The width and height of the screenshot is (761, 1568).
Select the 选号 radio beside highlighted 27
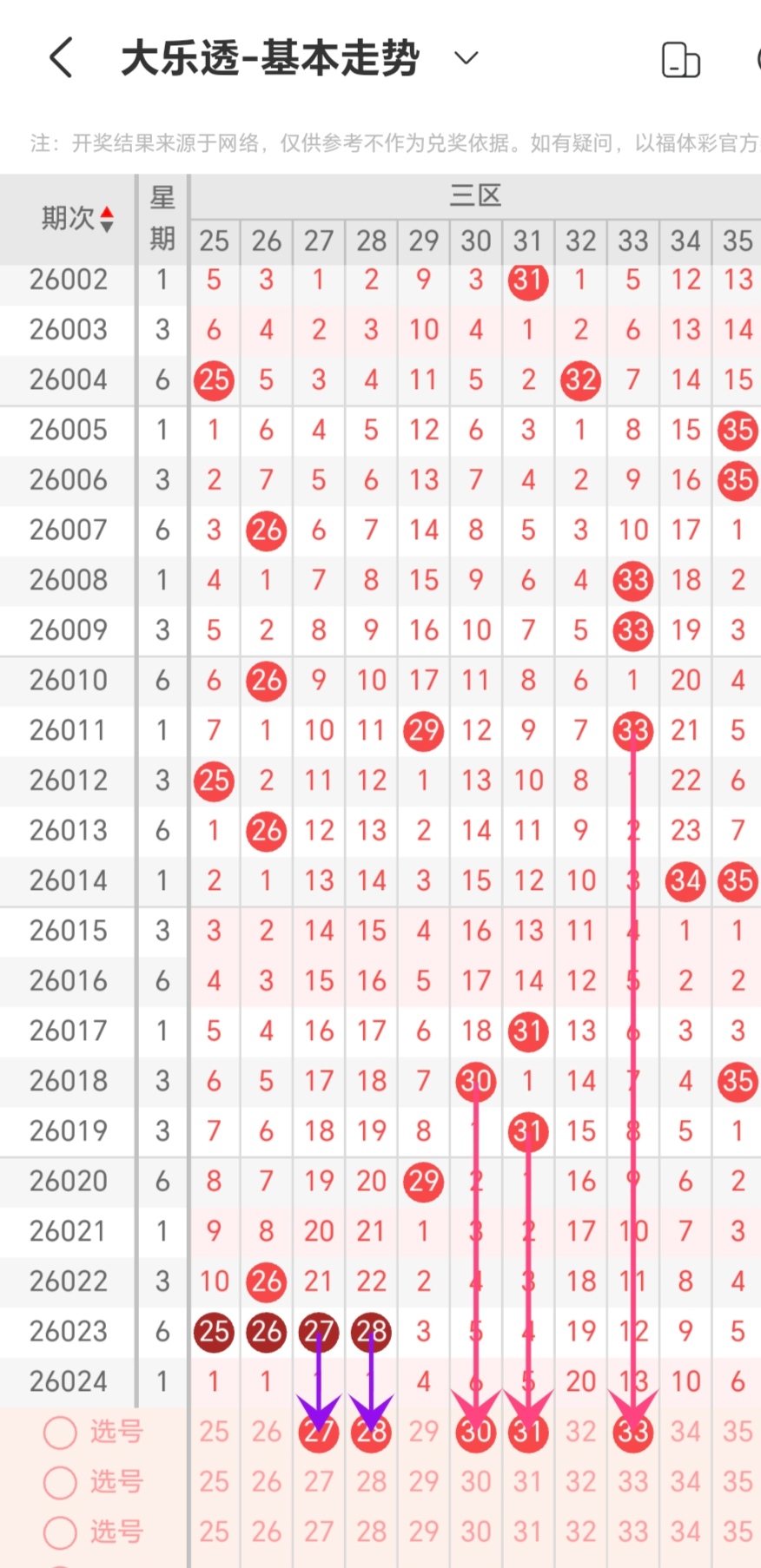click(61, 1433)
